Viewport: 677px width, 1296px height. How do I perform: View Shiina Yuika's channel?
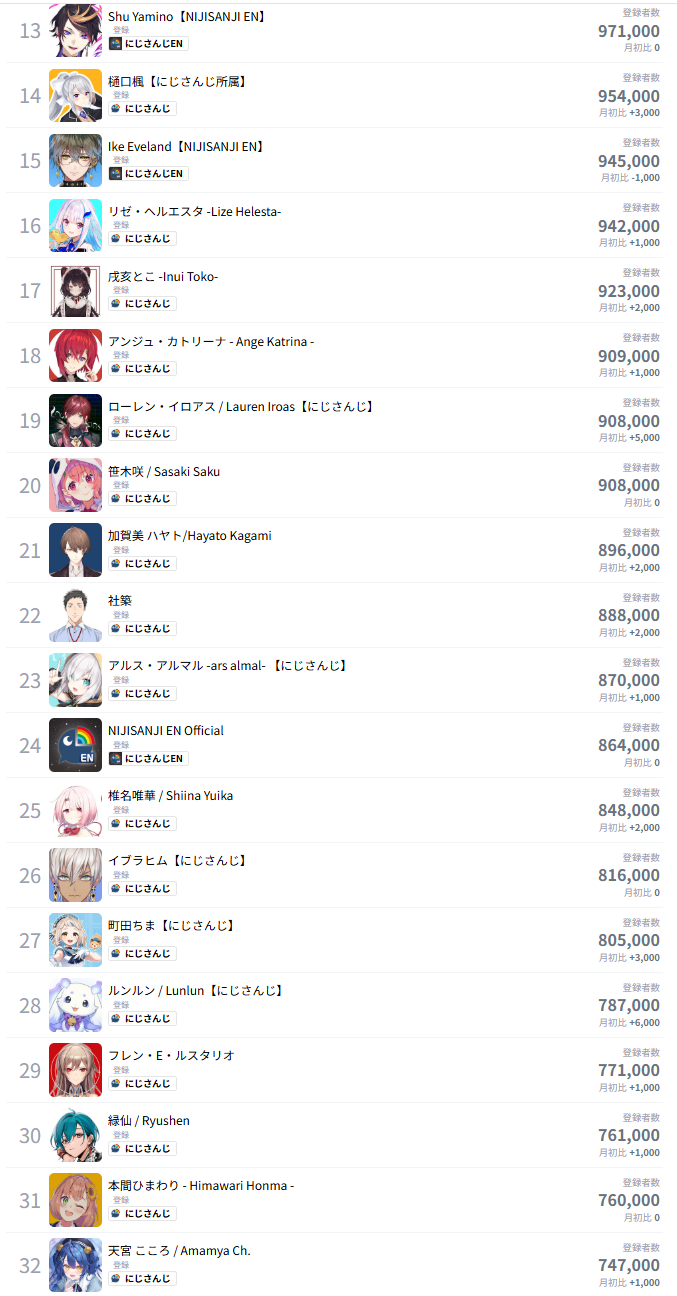pos(335,810)
